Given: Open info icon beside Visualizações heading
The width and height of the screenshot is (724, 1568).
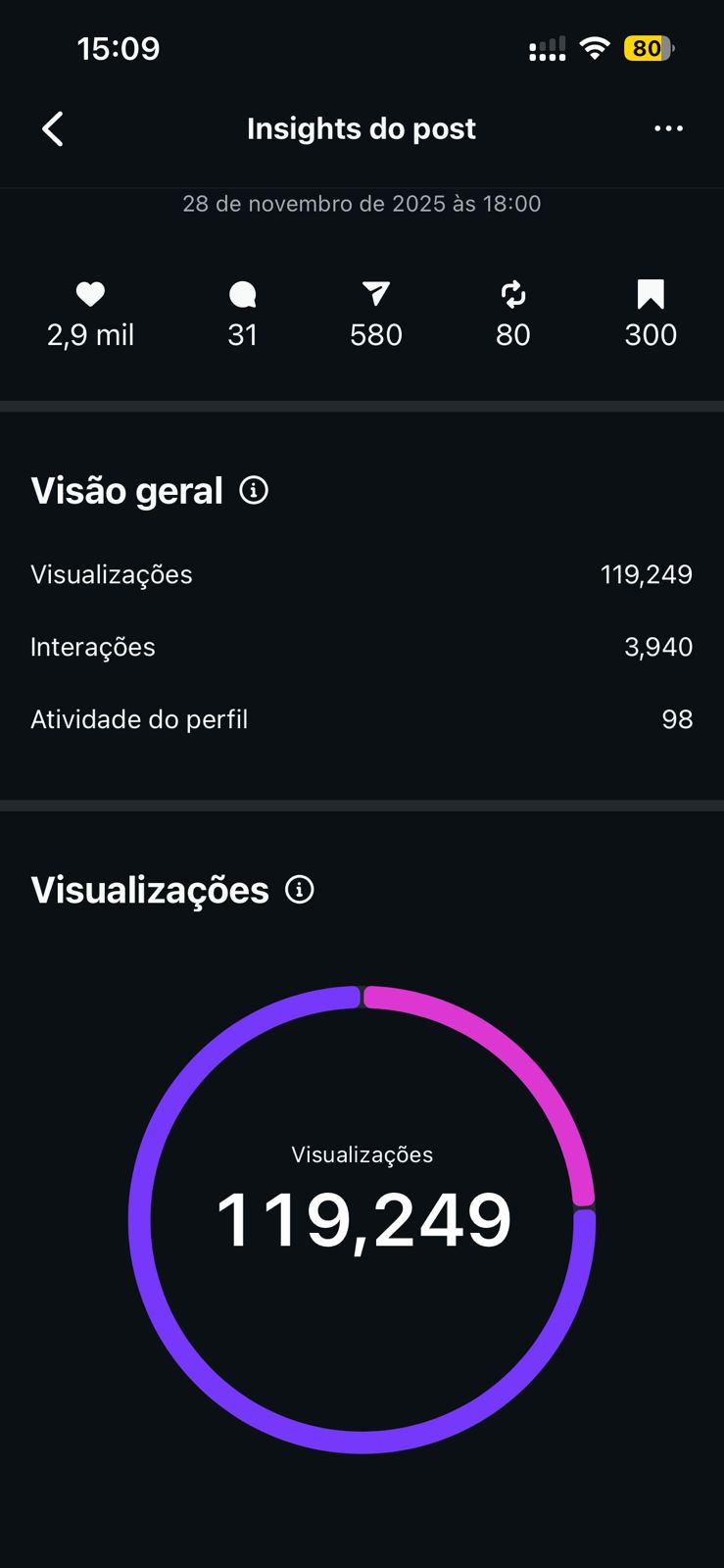Looking at the screenshot, I should (299, 890).
